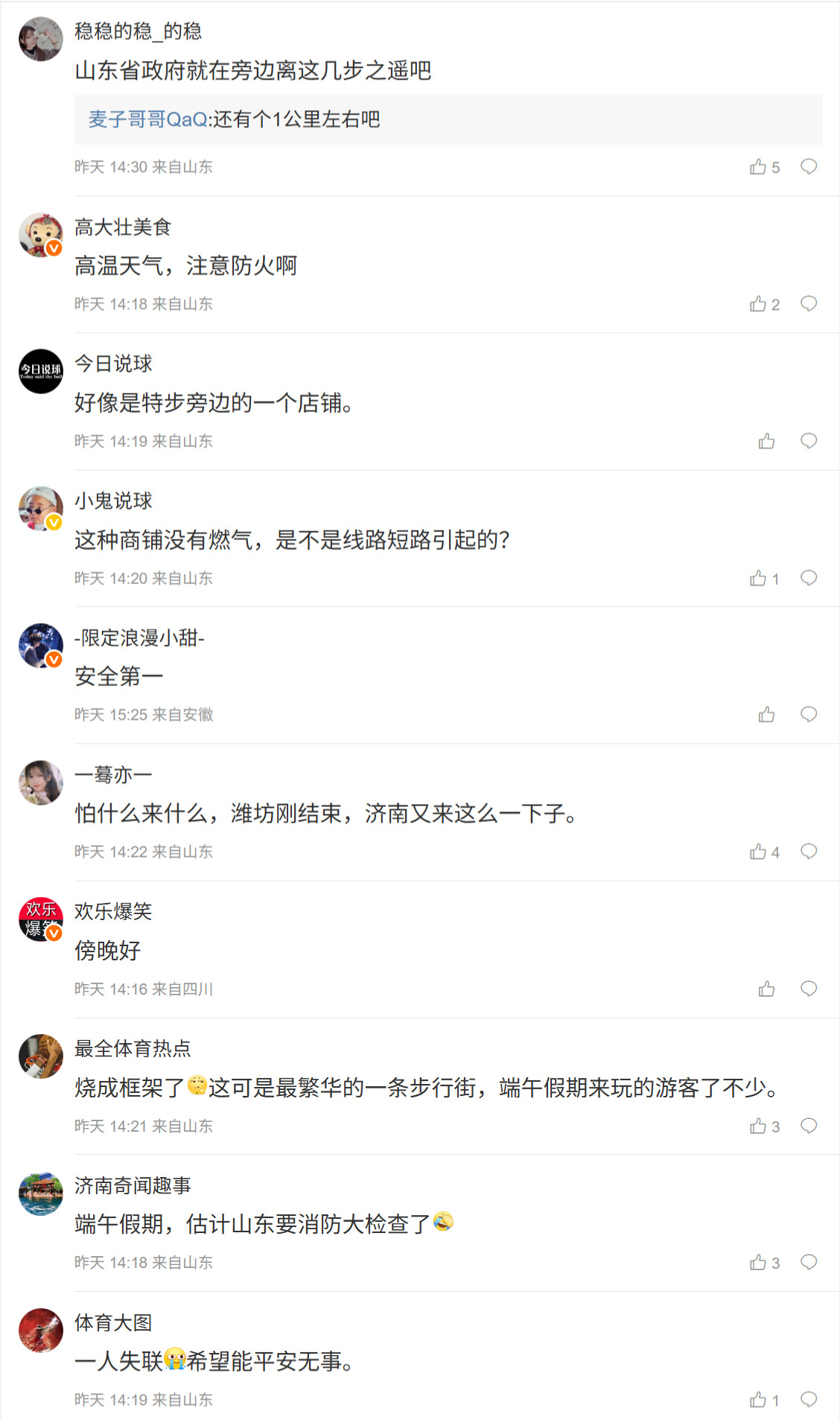This screenshot has width=840, height=1420.
Task: Like 高大壮美食's comment about fire safety
Action: point(759,304)
